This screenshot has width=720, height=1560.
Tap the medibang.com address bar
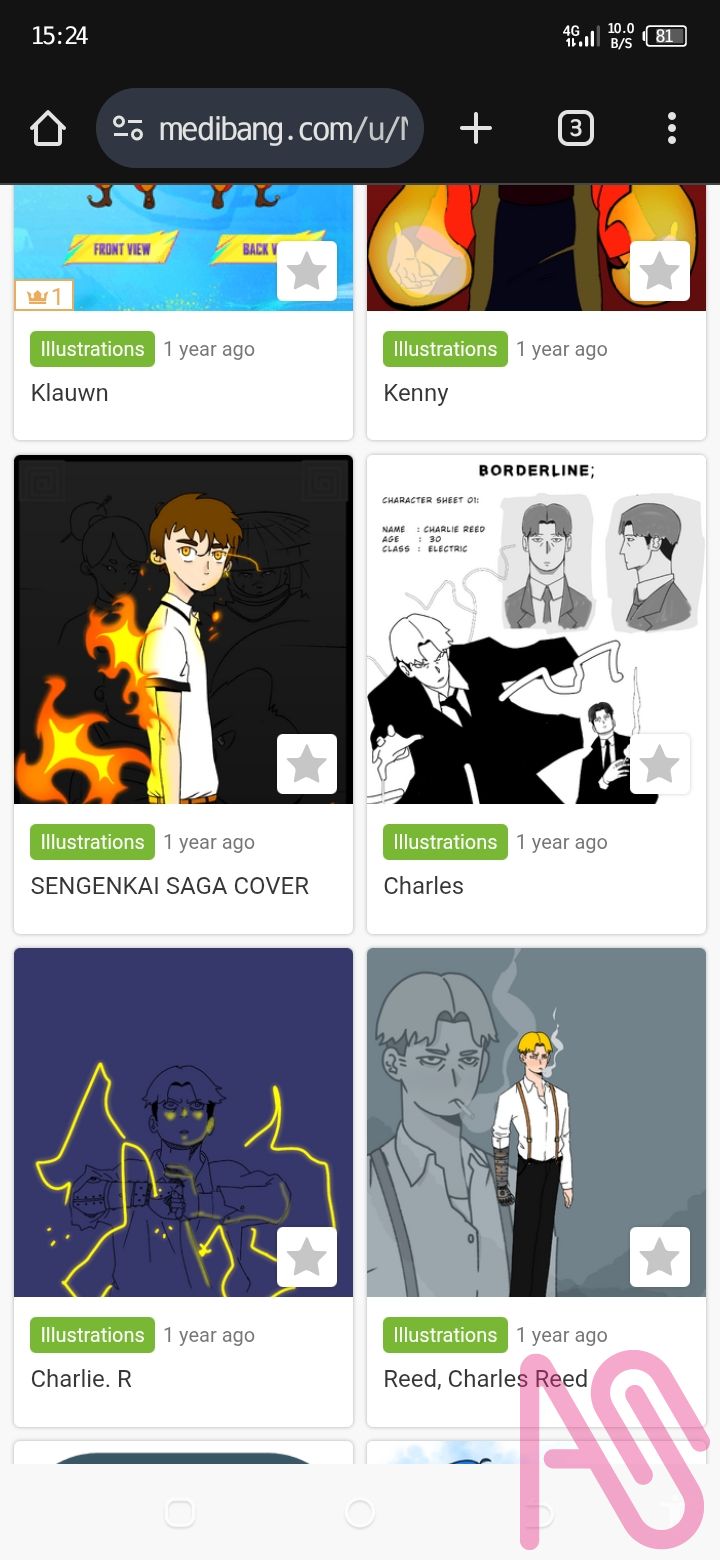click(x=260, y=128)
